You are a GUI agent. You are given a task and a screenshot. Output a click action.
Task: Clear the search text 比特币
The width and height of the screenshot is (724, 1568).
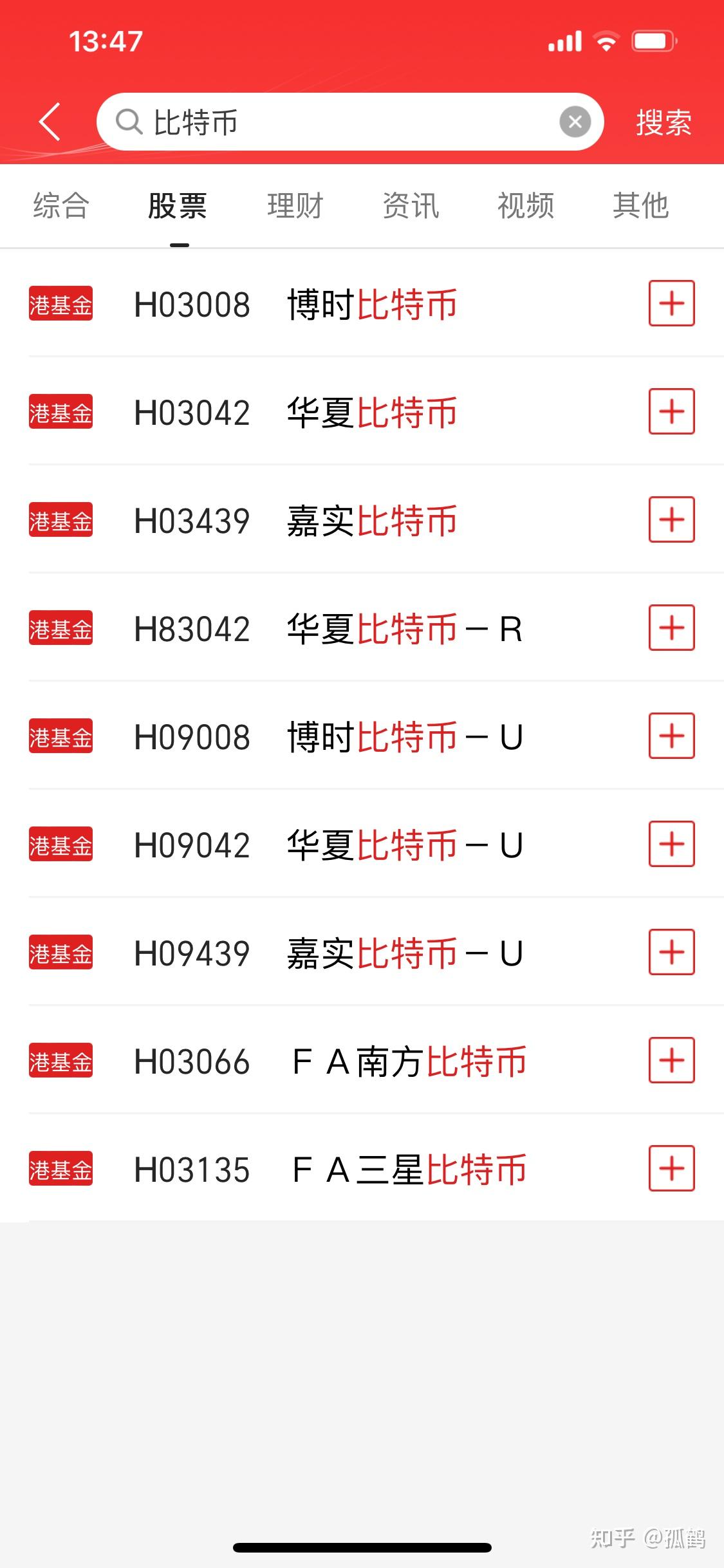(x=575, y=122)
